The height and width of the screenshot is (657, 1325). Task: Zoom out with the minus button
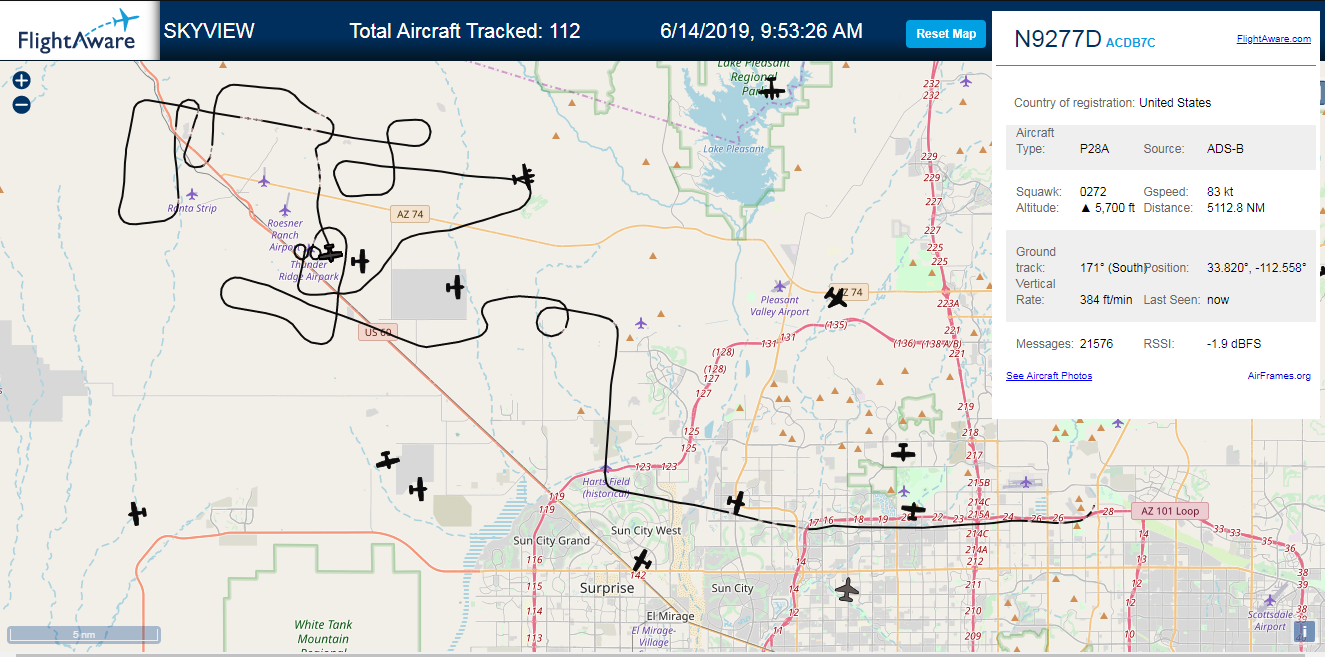21,105
